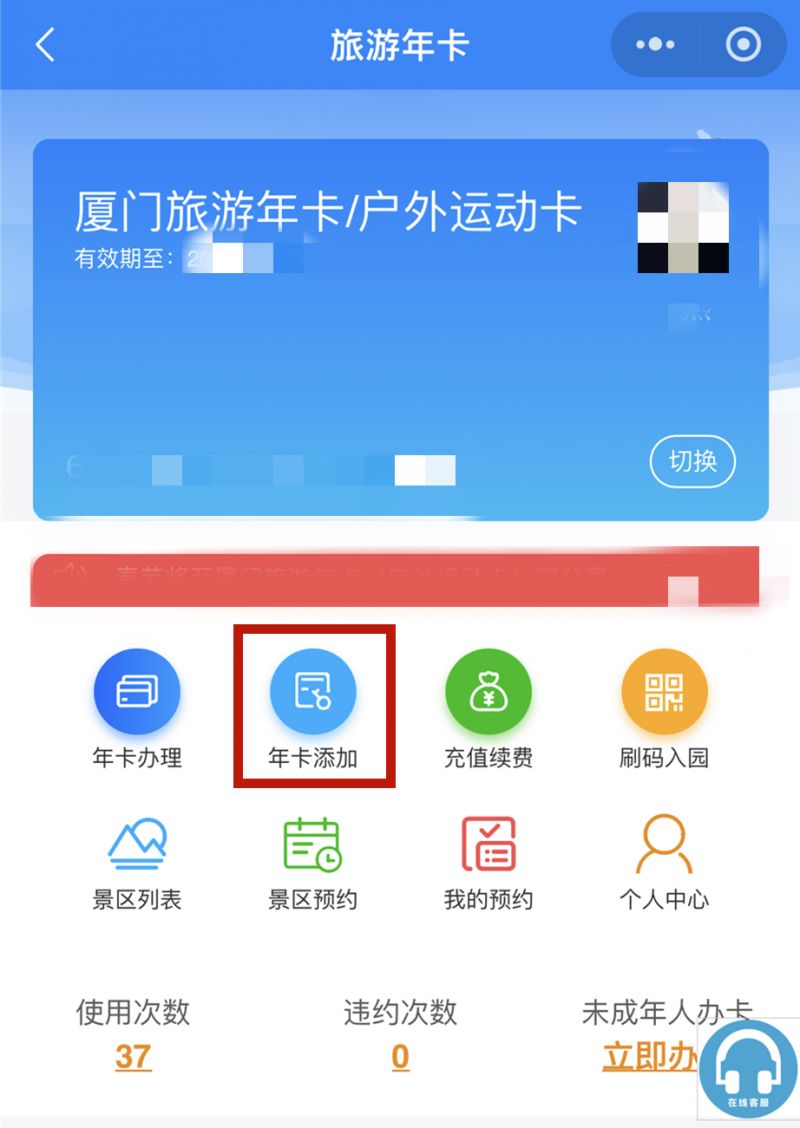Select 年卡添加 to add a card
Image resolution: width=800 pixels, height=1128 pixels.
[313, 708]
